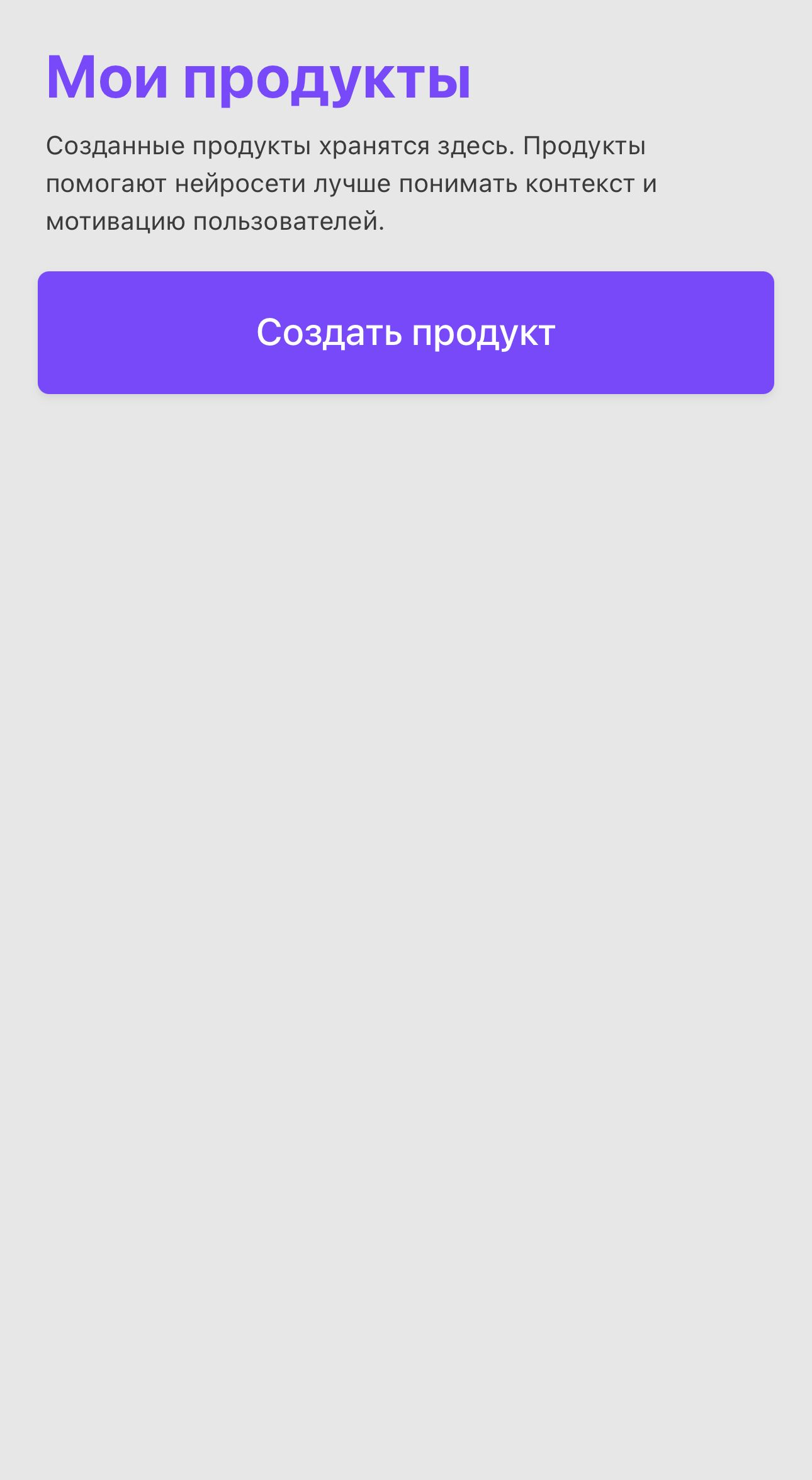Click the middle of the empty content area
812x1480 pixels.
click(x=406, y=932)
